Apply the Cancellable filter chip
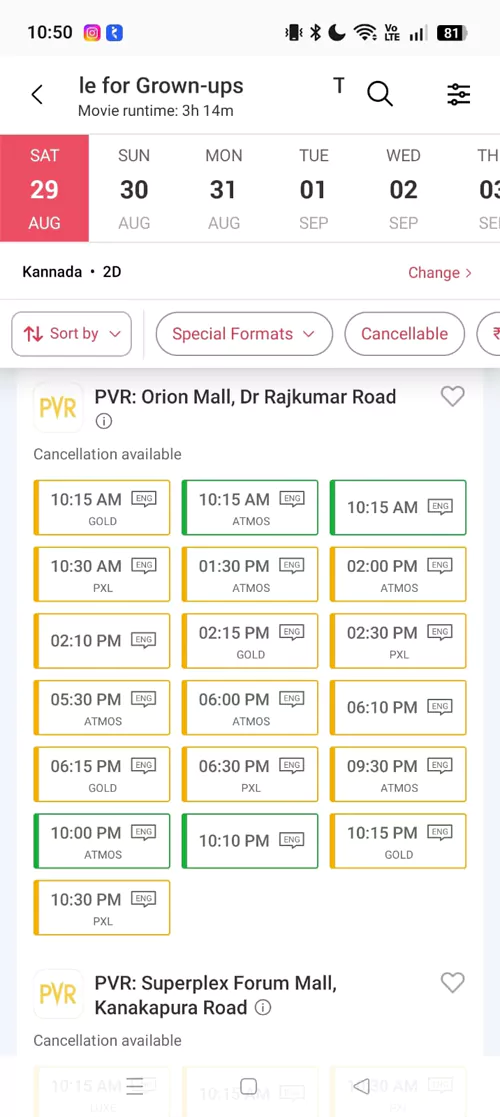The image size is (500, 1117). coord(404,333)
